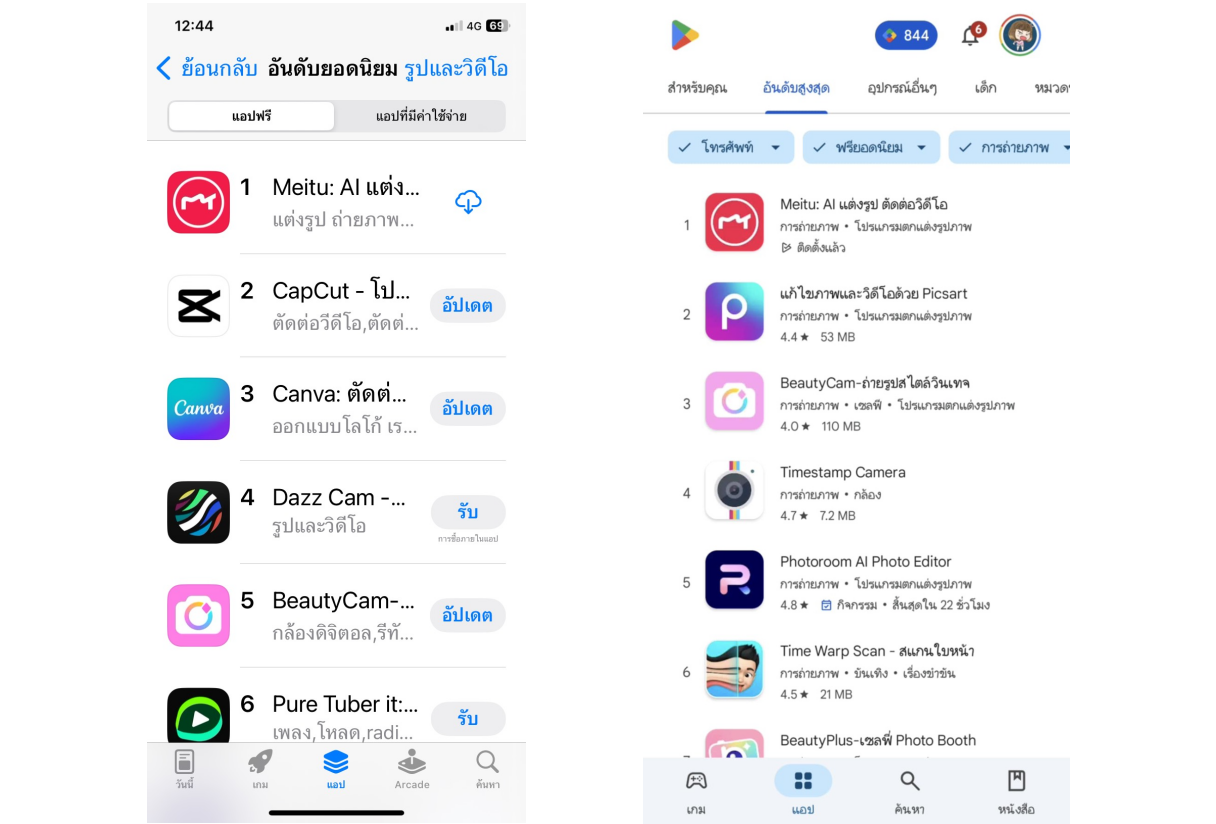This screenshot has height=824, width=1216.
Task: Download Meitu via the cloud icon
Action: point(468,202)
